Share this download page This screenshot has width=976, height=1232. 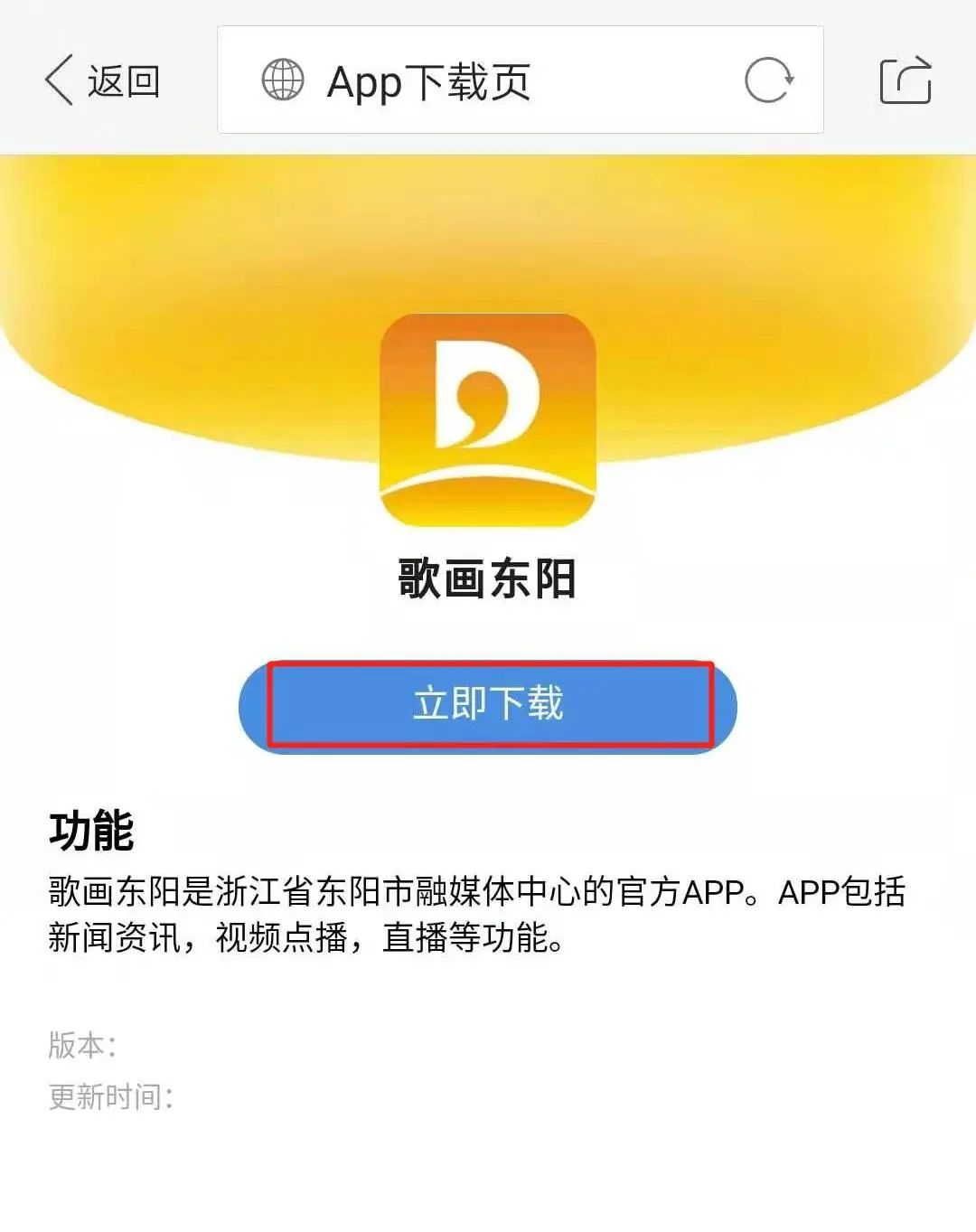pyautogui.click(x=906, y=80)
